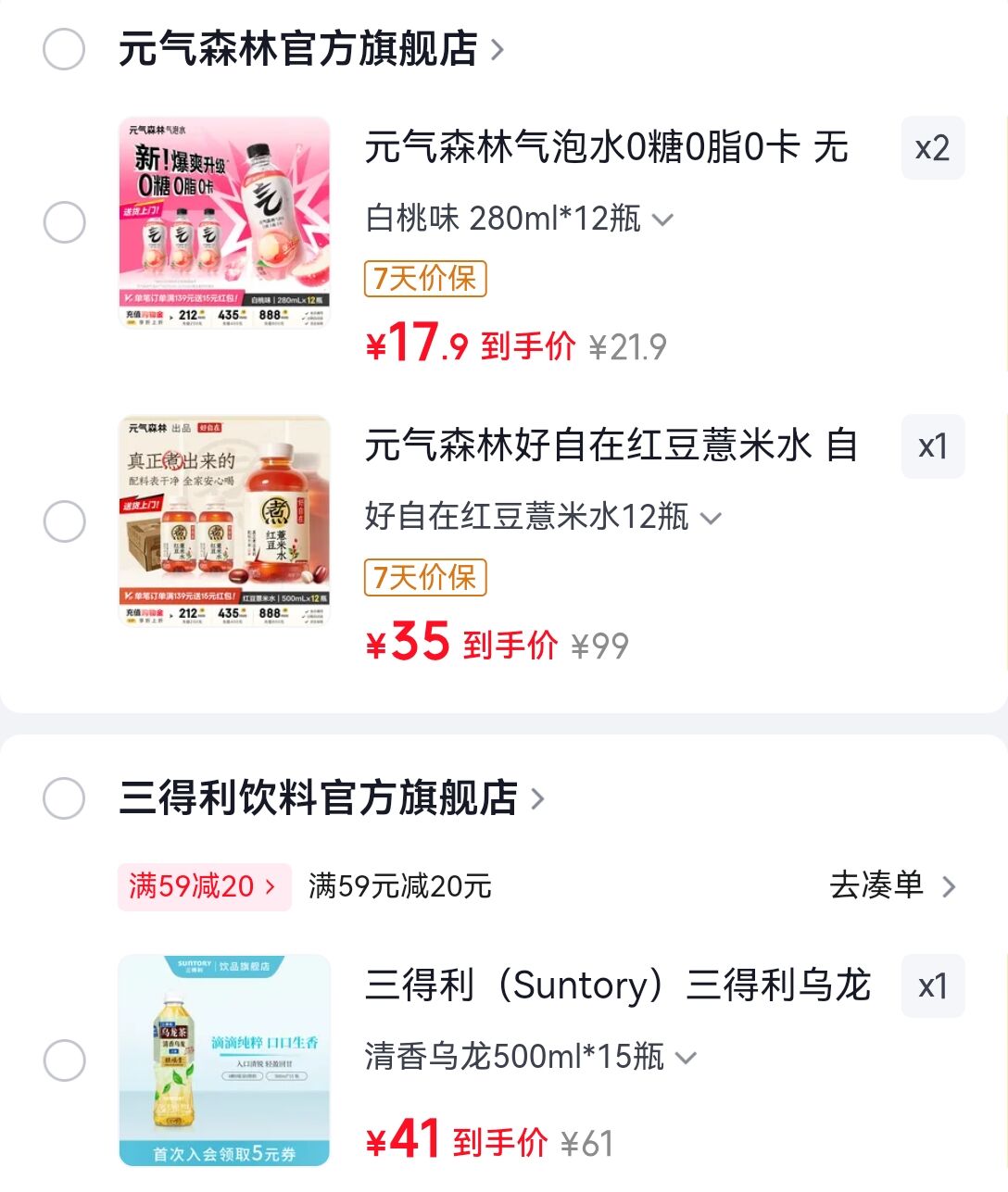Image resolution: width=1008 pixels, height=1192 pixels.
Task: Select the 好自在红豆薏米水 item checkbox
Action: 64,521
